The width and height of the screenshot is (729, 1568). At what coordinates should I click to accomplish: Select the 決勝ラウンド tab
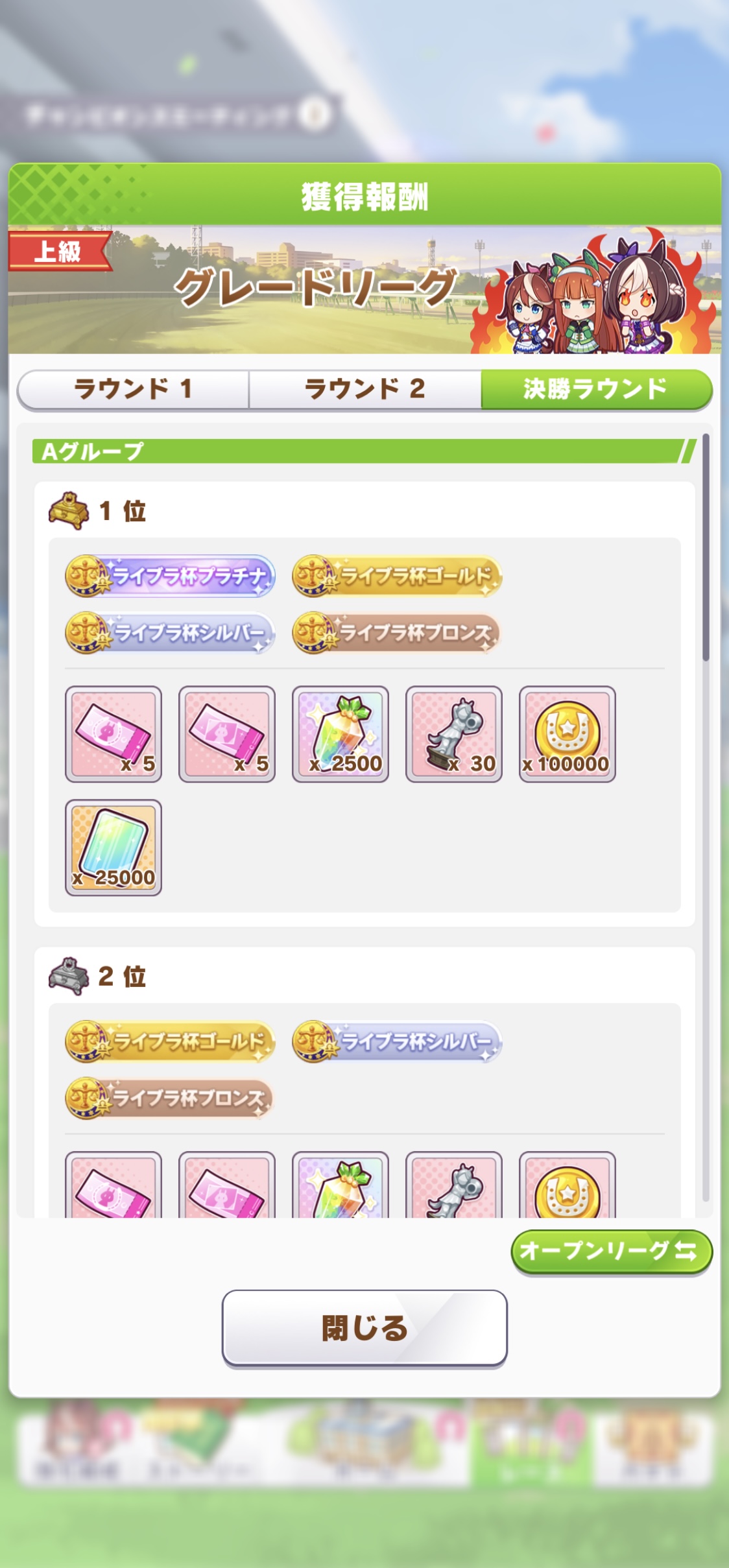tap(595, 389)
